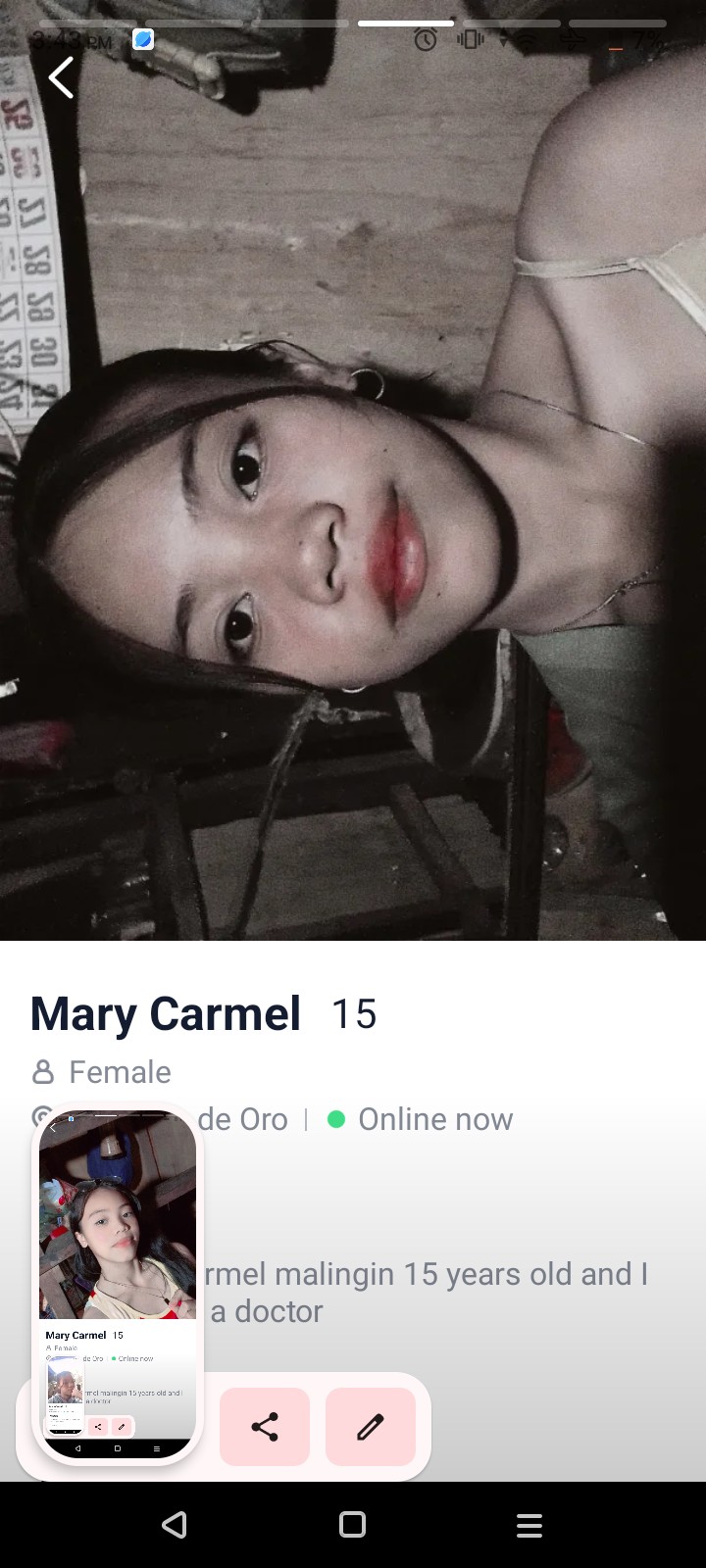Open the floating screenshot preview thumbnail

[118, 1284]
